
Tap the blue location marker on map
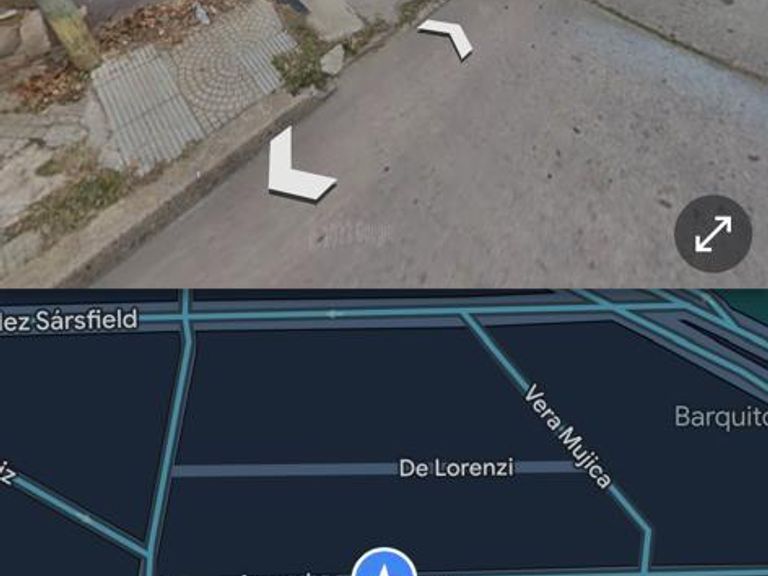385,564
